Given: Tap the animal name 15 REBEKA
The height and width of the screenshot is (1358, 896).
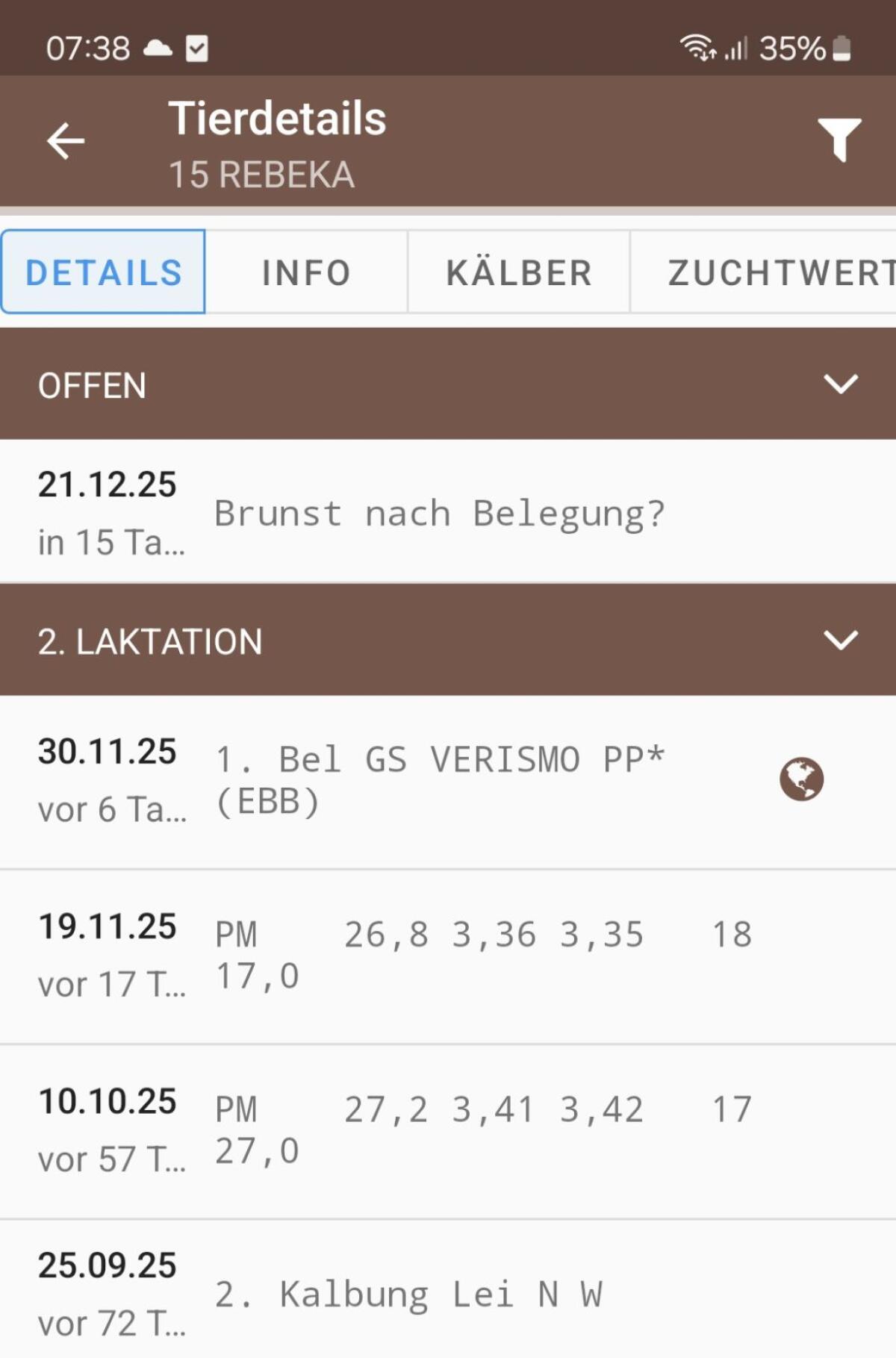Looking at the screenshot, I should (263, 175).
